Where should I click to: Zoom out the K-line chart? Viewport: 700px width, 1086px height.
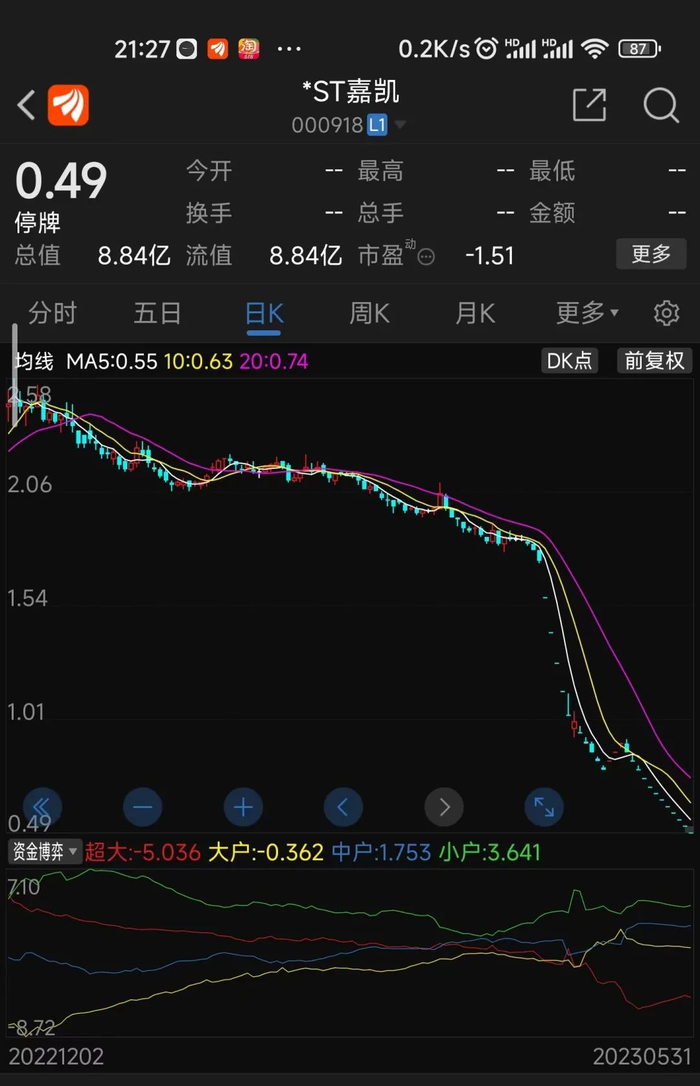(x=142, y=807)
